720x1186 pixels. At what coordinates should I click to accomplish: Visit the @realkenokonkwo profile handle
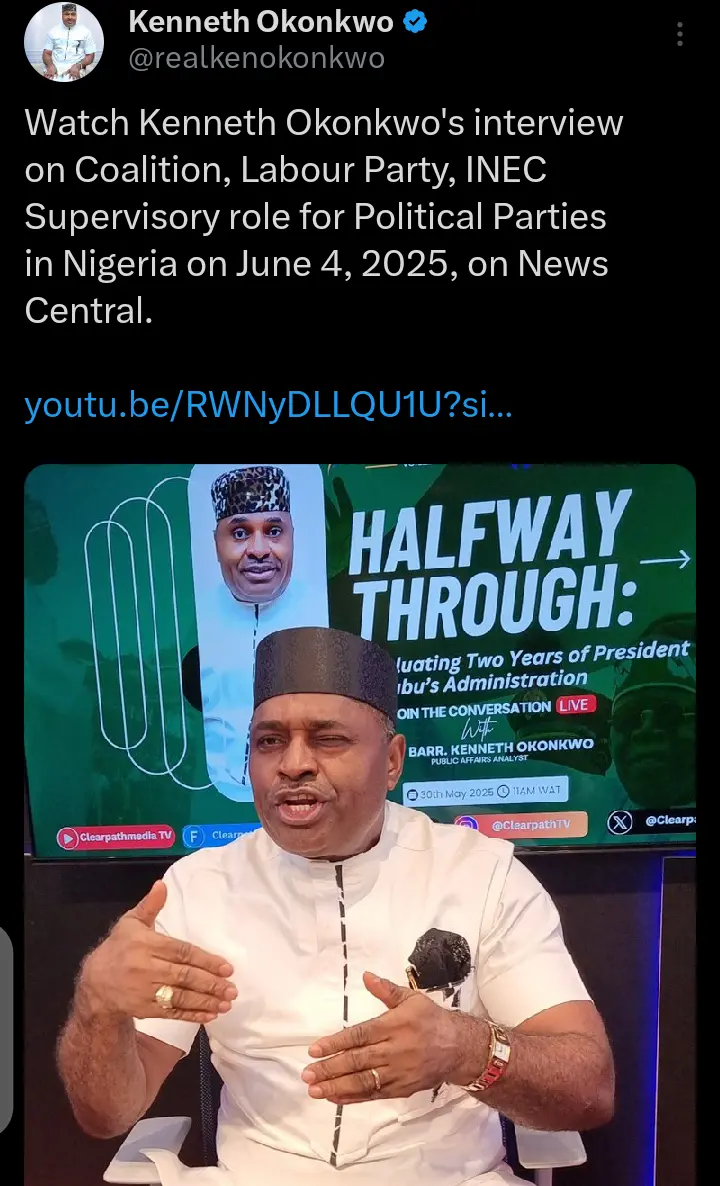(256, 59)
